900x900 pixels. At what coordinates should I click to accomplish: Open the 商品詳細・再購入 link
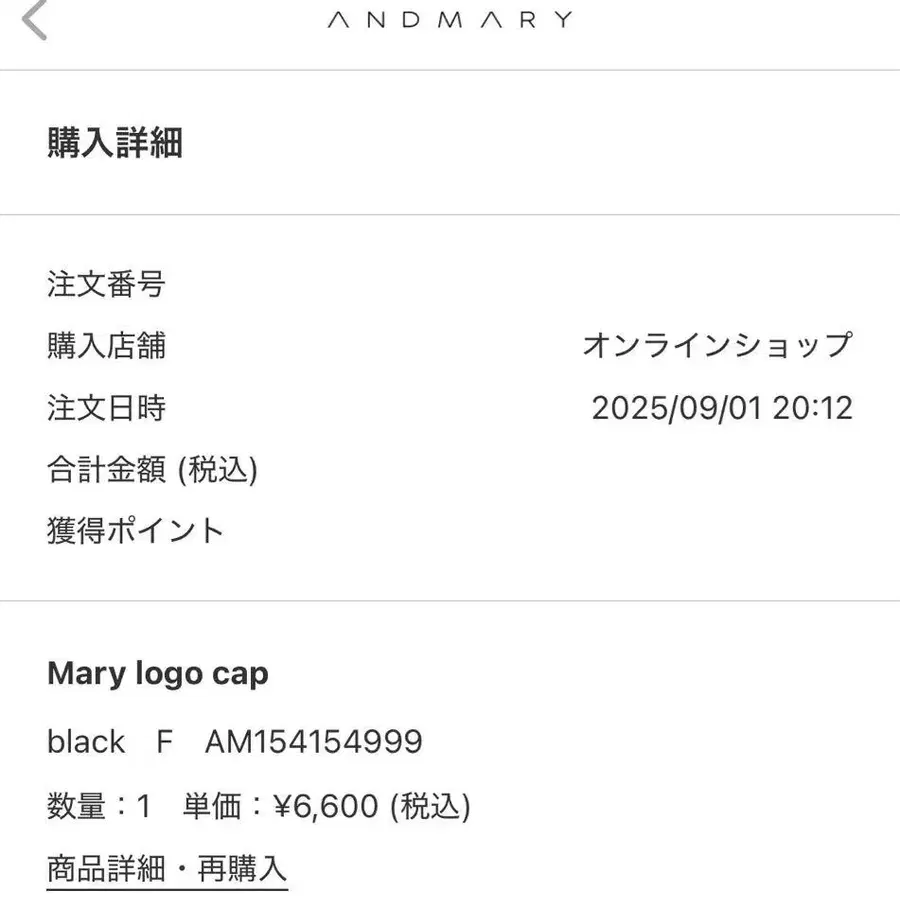pyautogui.click(x=167, y=867)
